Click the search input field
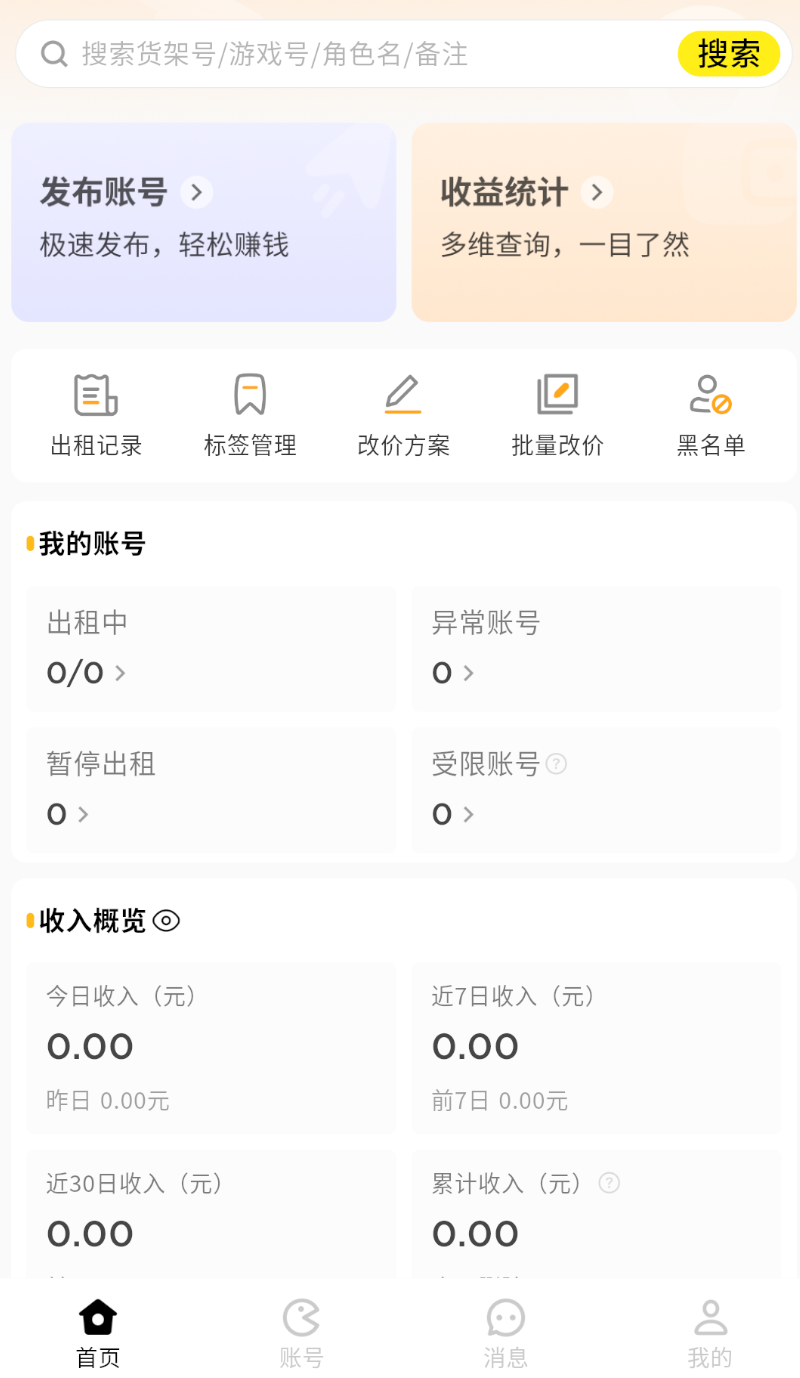Viewport: 800px width, 1378px height. pyautogui.click(x=300, y=54)
